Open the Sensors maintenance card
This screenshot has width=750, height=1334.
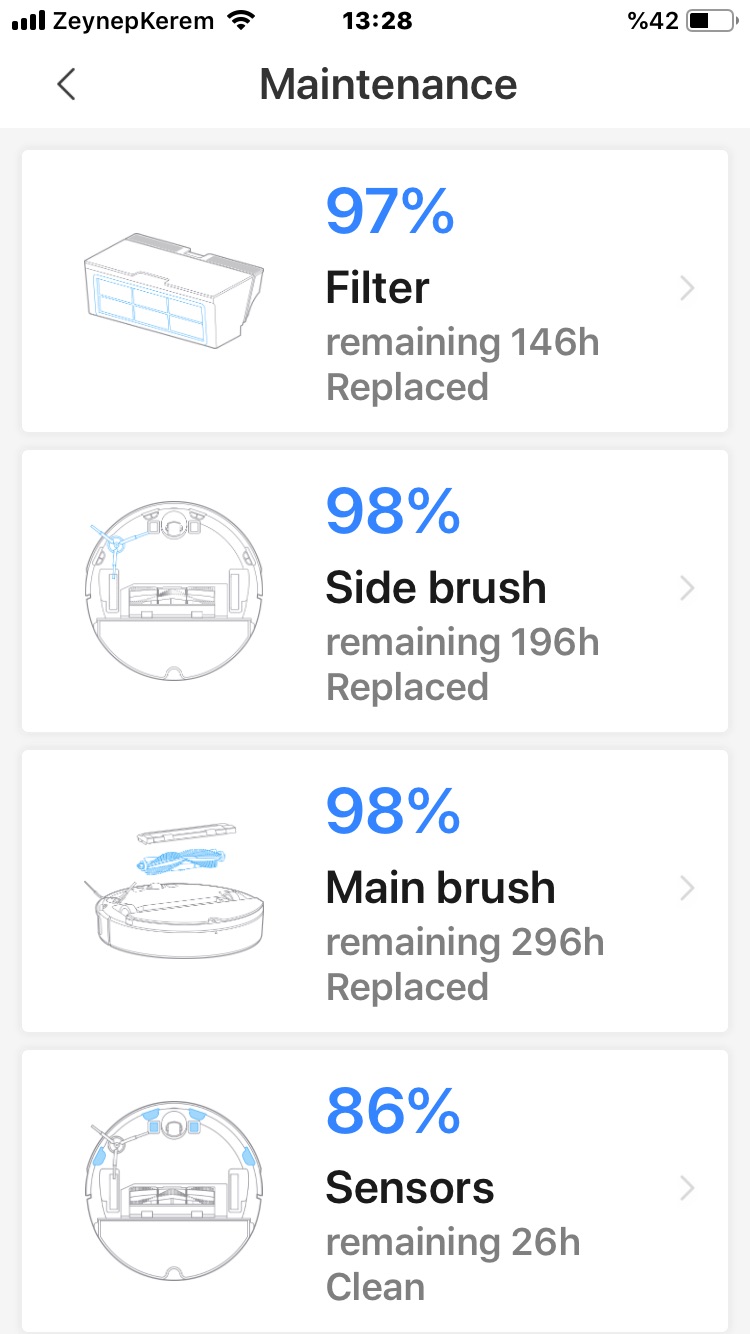click(x=375, y=1191)
